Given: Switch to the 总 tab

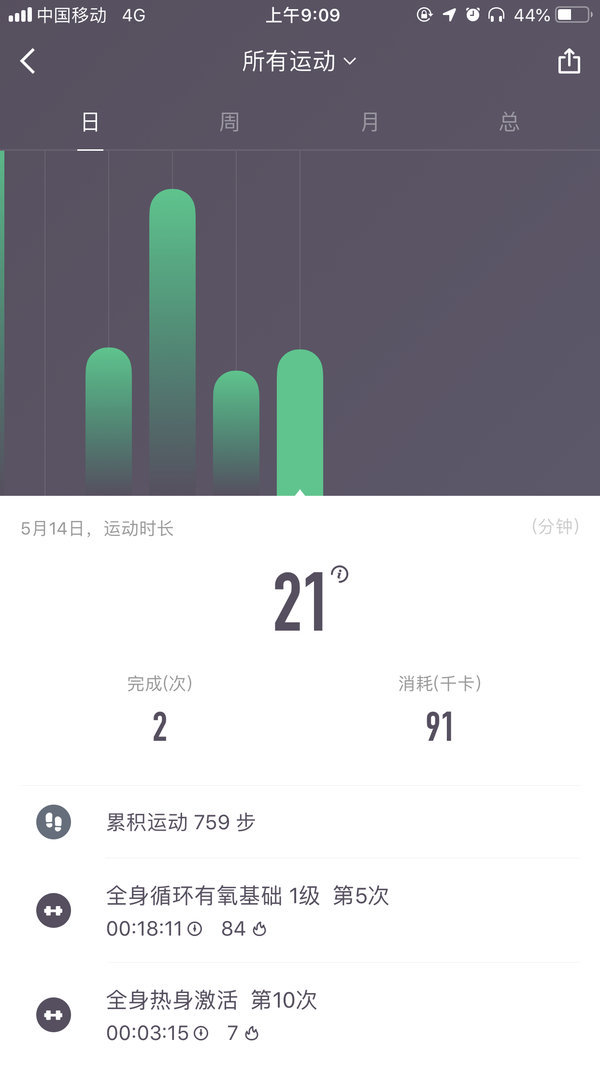Looking at the screenshot, I should click(x=510, y=122).
